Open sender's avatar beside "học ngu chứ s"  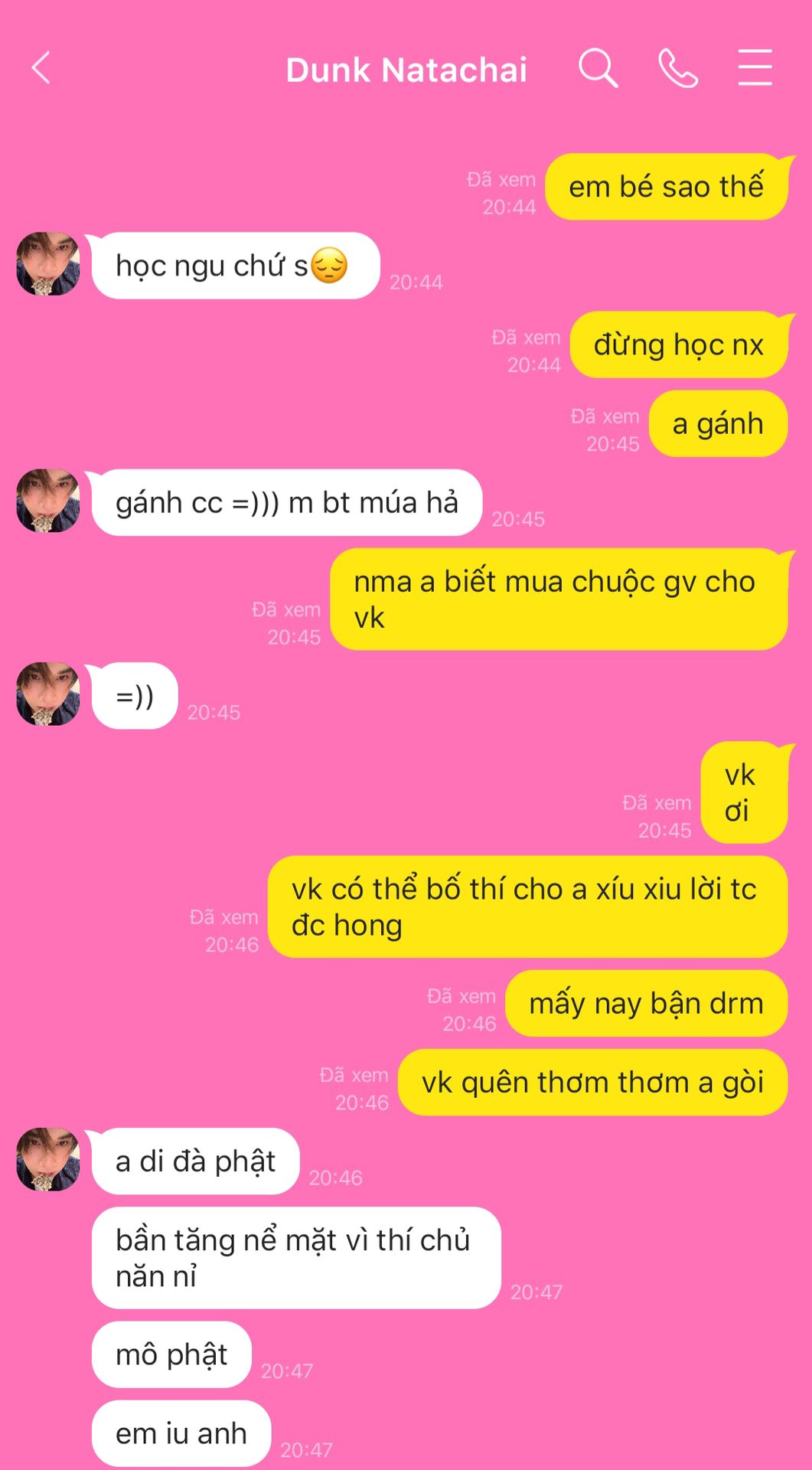[x=48, y=264]
